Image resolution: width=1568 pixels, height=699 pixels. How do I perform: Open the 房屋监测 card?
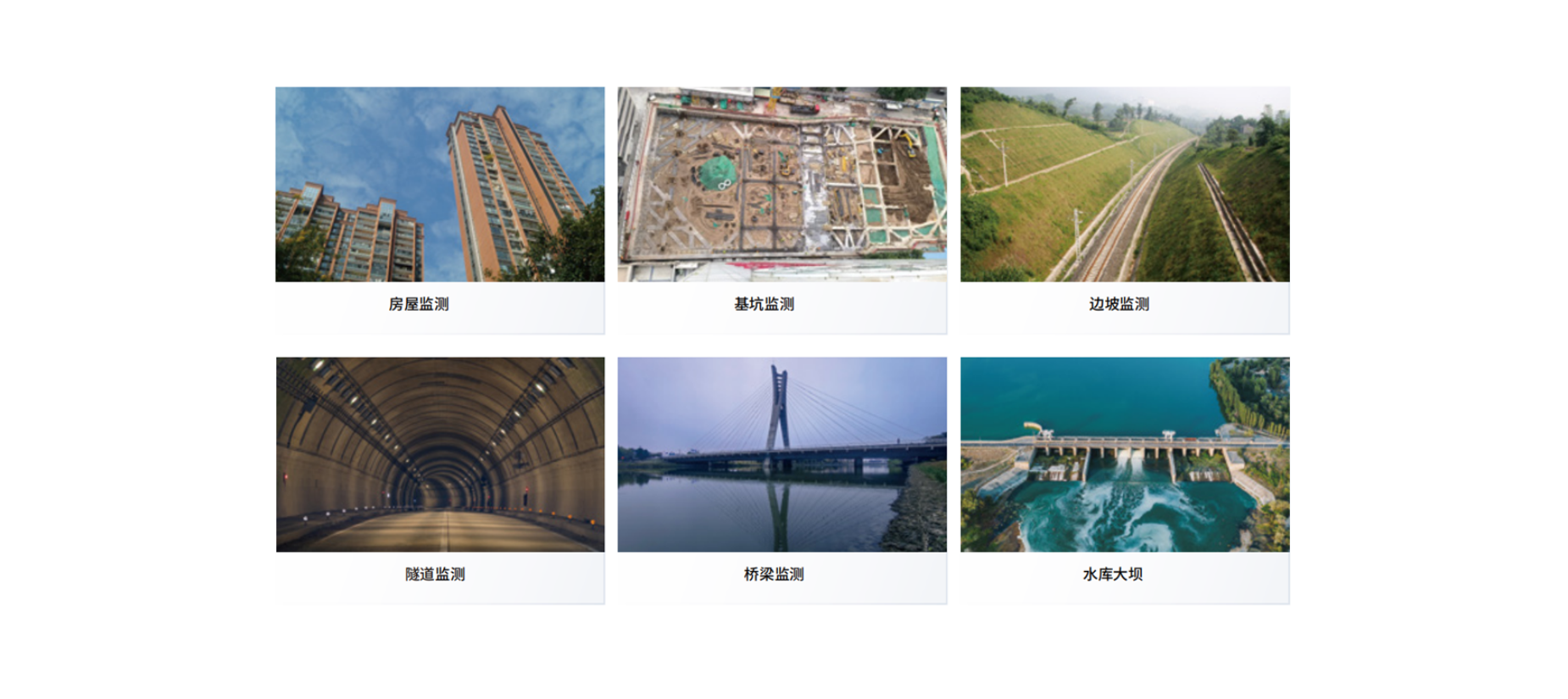[440, 209]
